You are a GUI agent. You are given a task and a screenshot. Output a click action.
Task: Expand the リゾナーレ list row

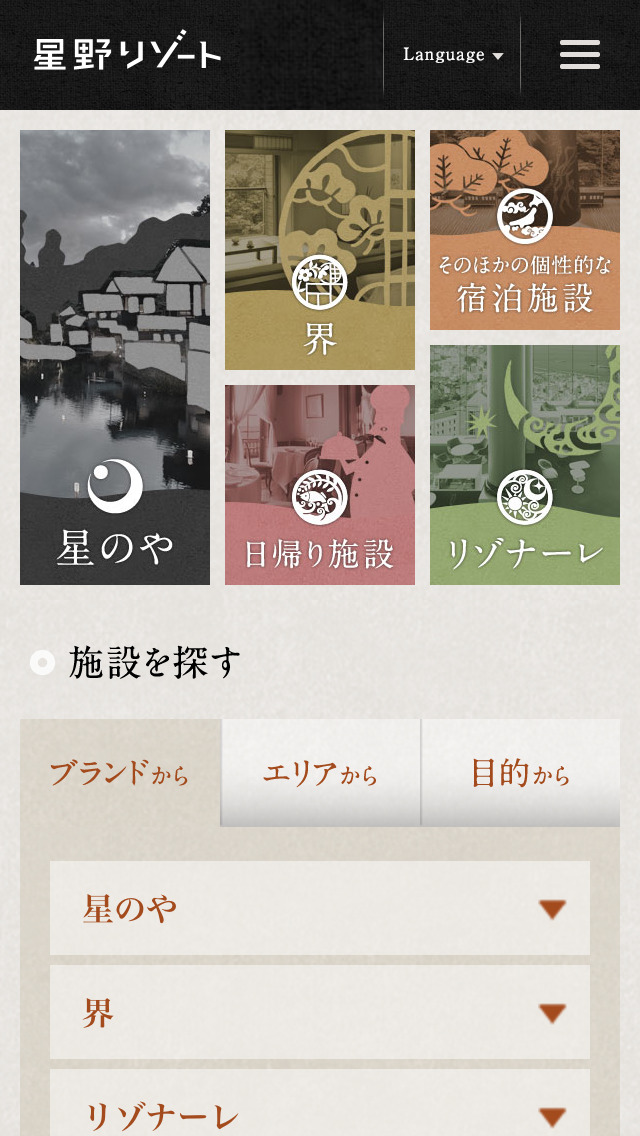(320, 1110)
